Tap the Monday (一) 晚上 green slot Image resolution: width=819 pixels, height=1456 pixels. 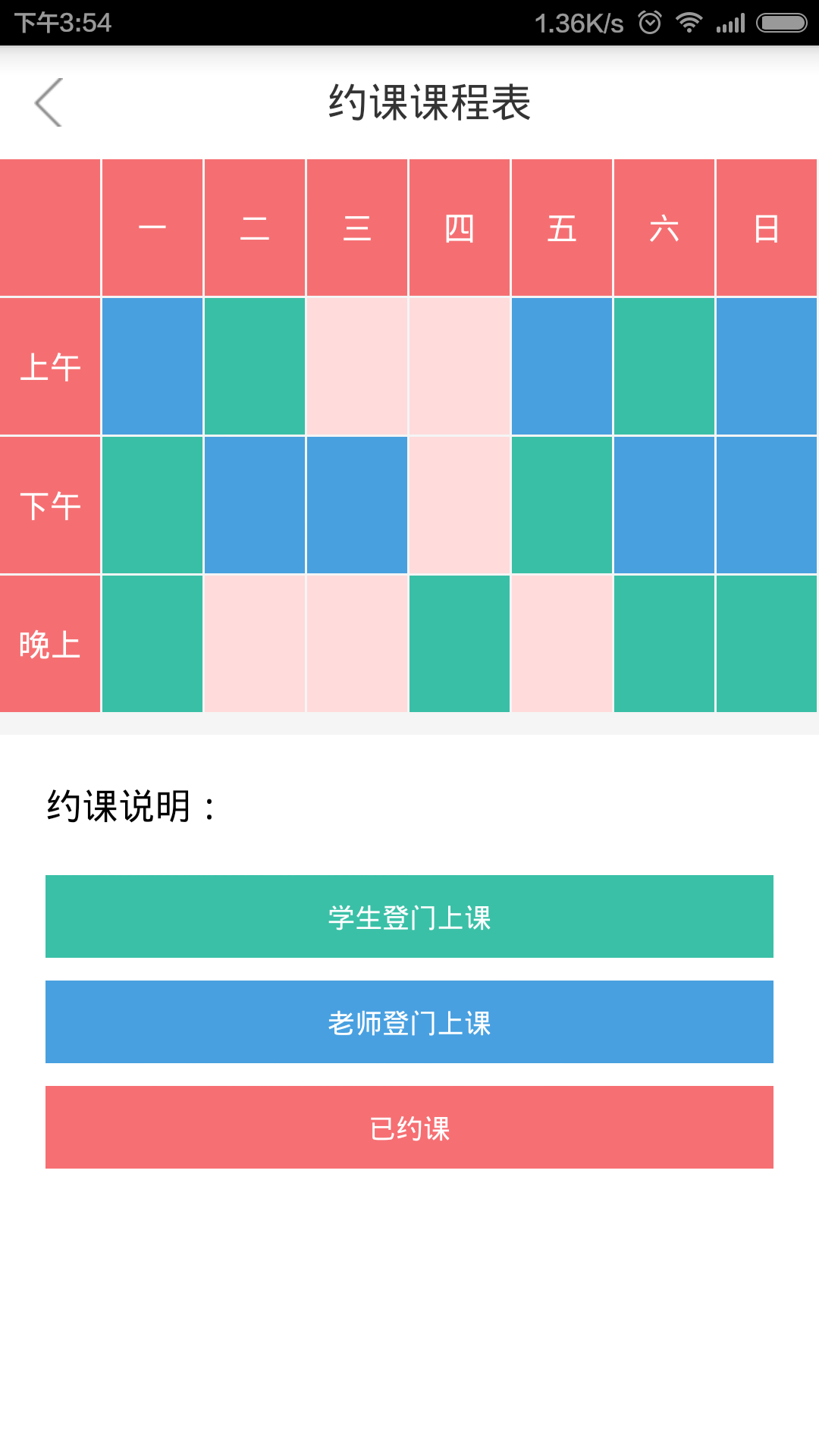pyautogui.click(x=152, y=644)
